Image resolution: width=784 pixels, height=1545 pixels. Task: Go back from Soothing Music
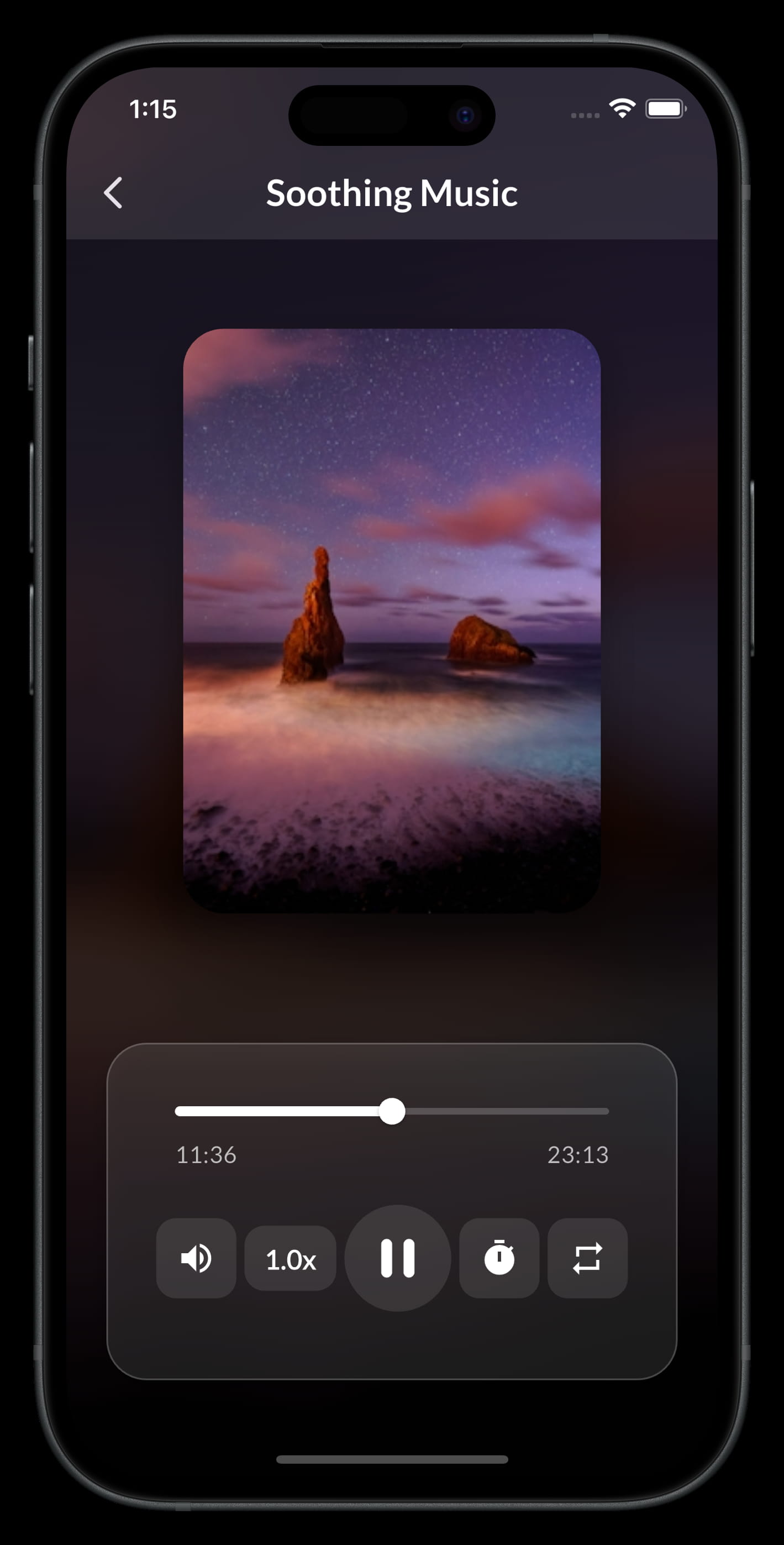(113, 192)
